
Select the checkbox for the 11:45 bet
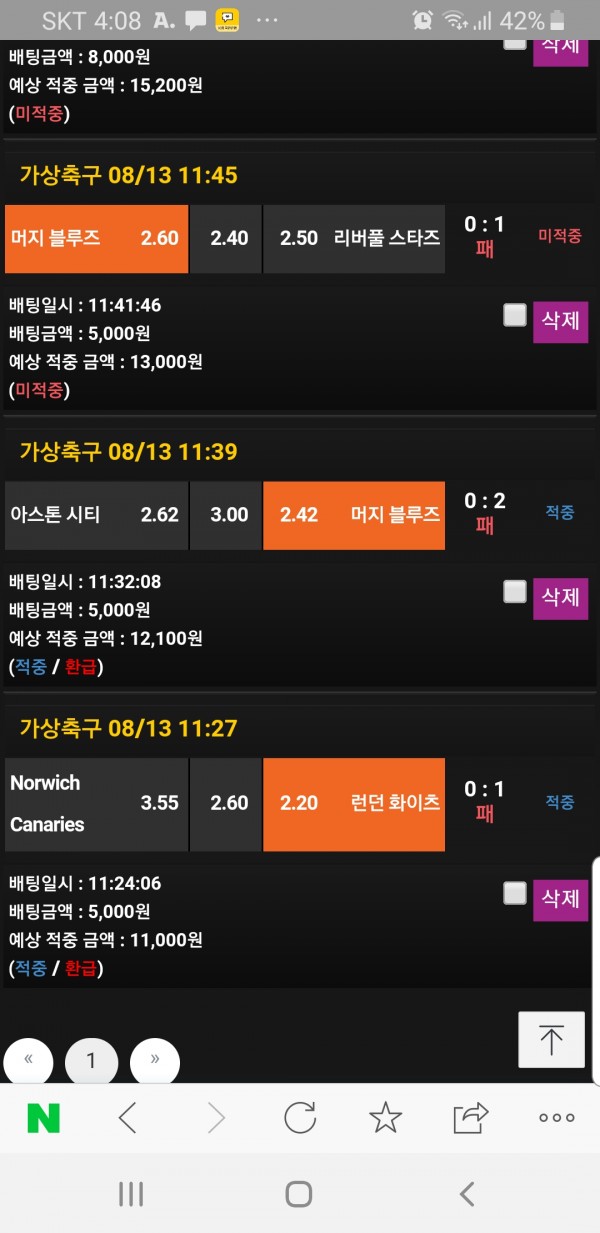pyautogui.click(x=514, y=316)
